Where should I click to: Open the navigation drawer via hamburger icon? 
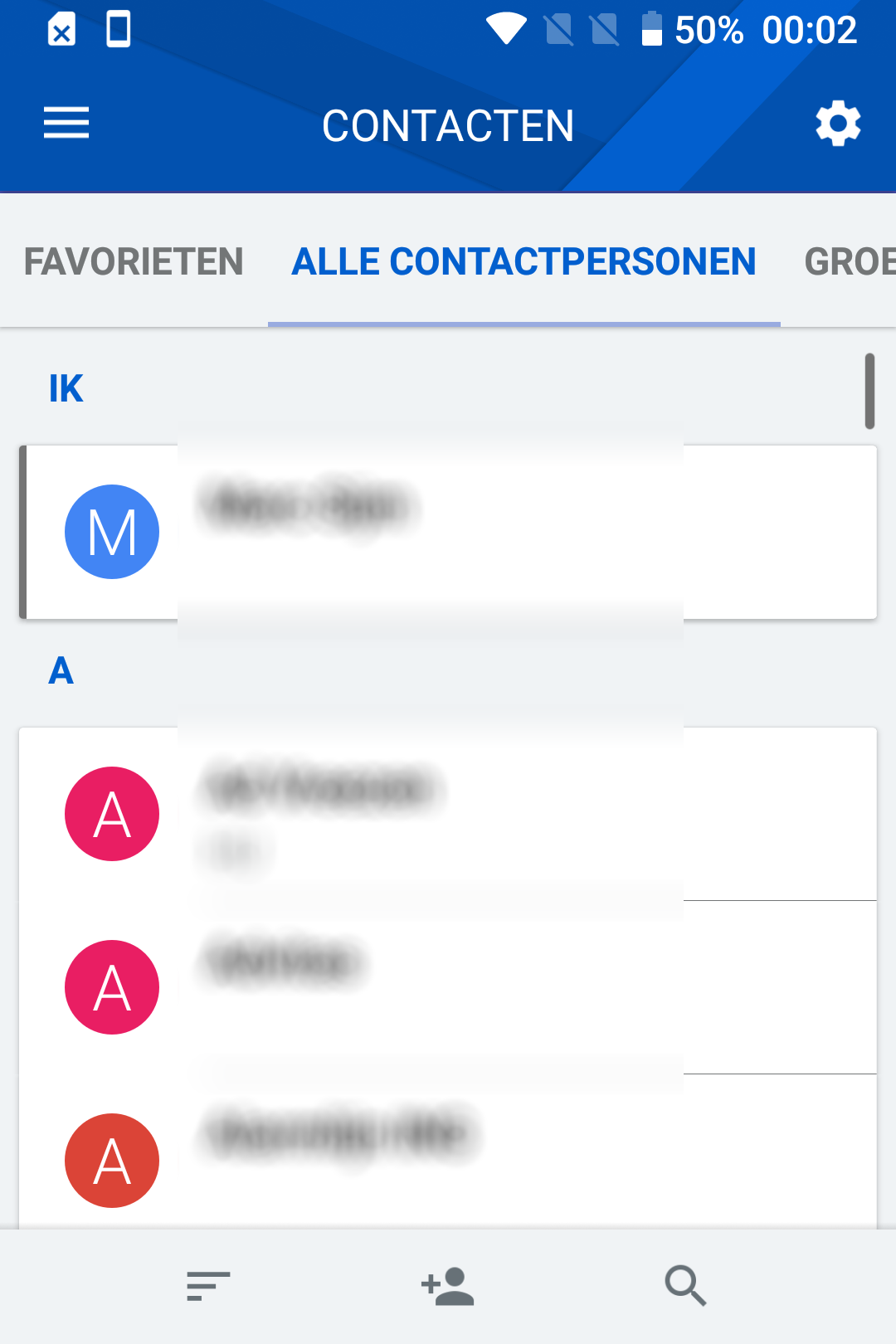[66, 123]
